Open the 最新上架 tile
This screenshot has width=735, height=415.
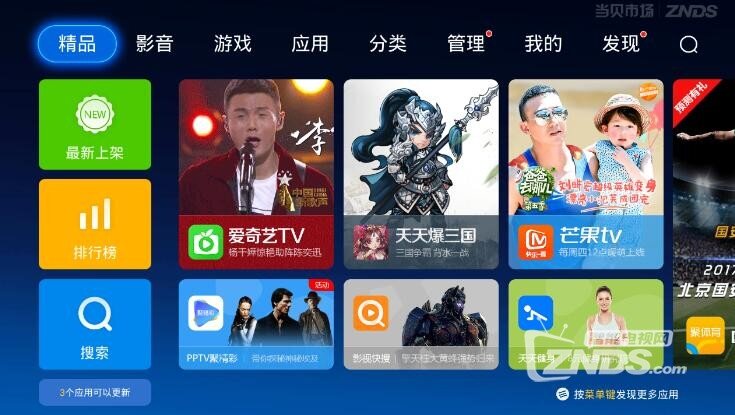click(95, 125)
